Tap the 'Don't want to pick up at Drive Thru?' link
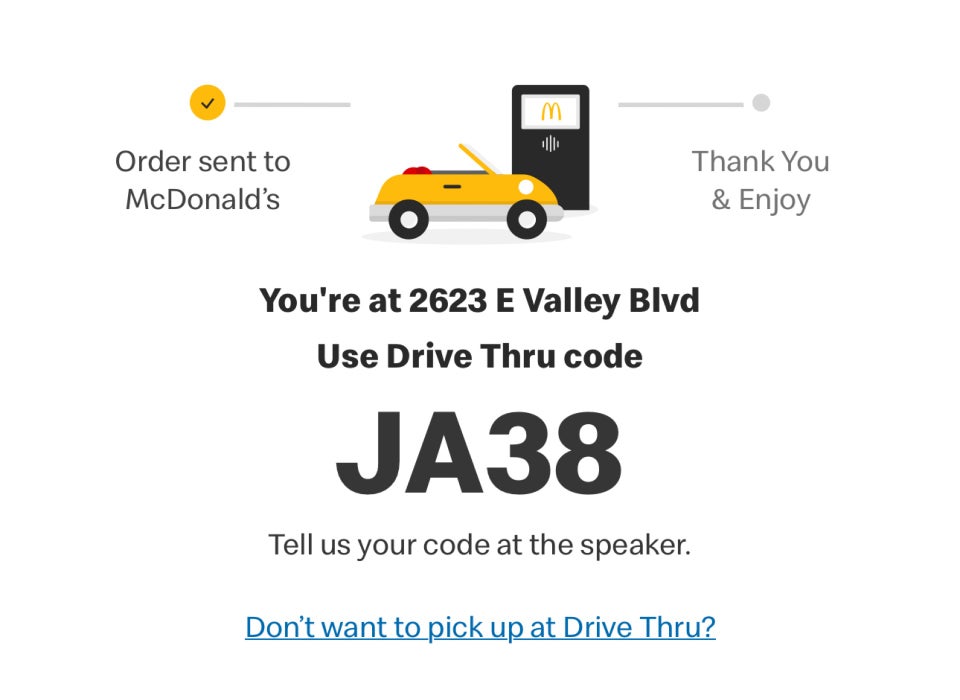960x700 pixels. click(x=480, y=627)
